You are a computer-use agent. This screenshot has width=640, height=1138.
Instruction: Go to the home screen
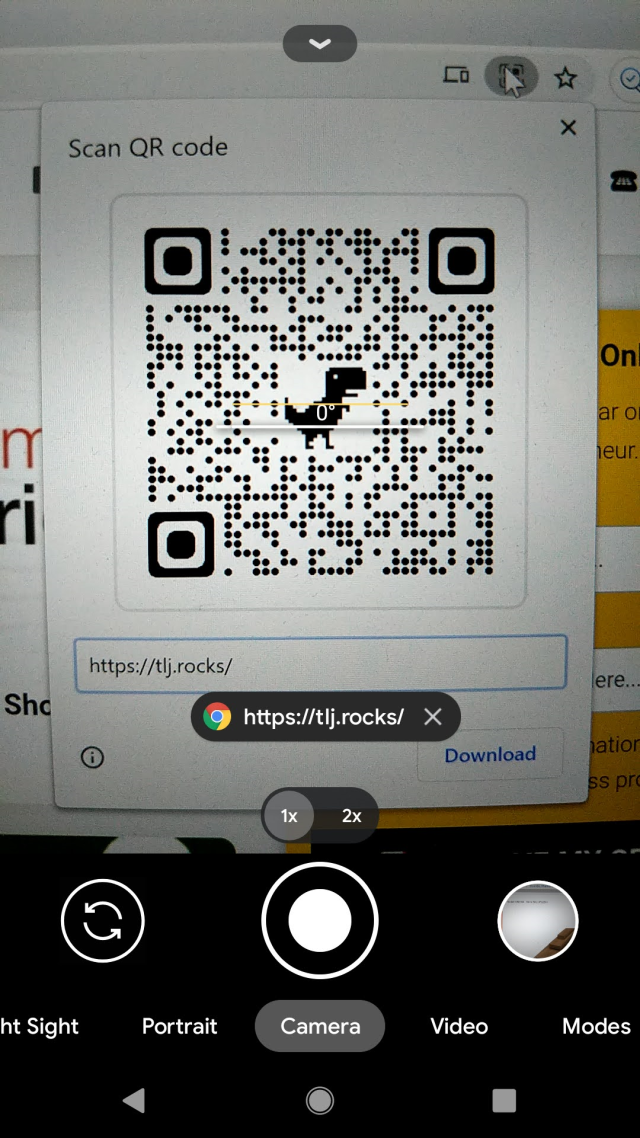(319, 1100)
